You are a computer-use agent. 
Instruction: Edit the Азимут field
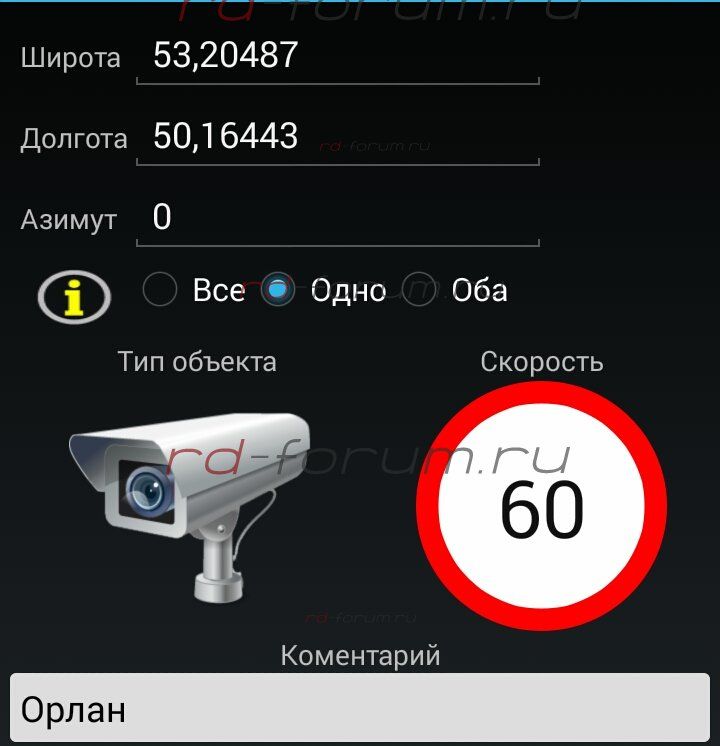tap(337, 218)
